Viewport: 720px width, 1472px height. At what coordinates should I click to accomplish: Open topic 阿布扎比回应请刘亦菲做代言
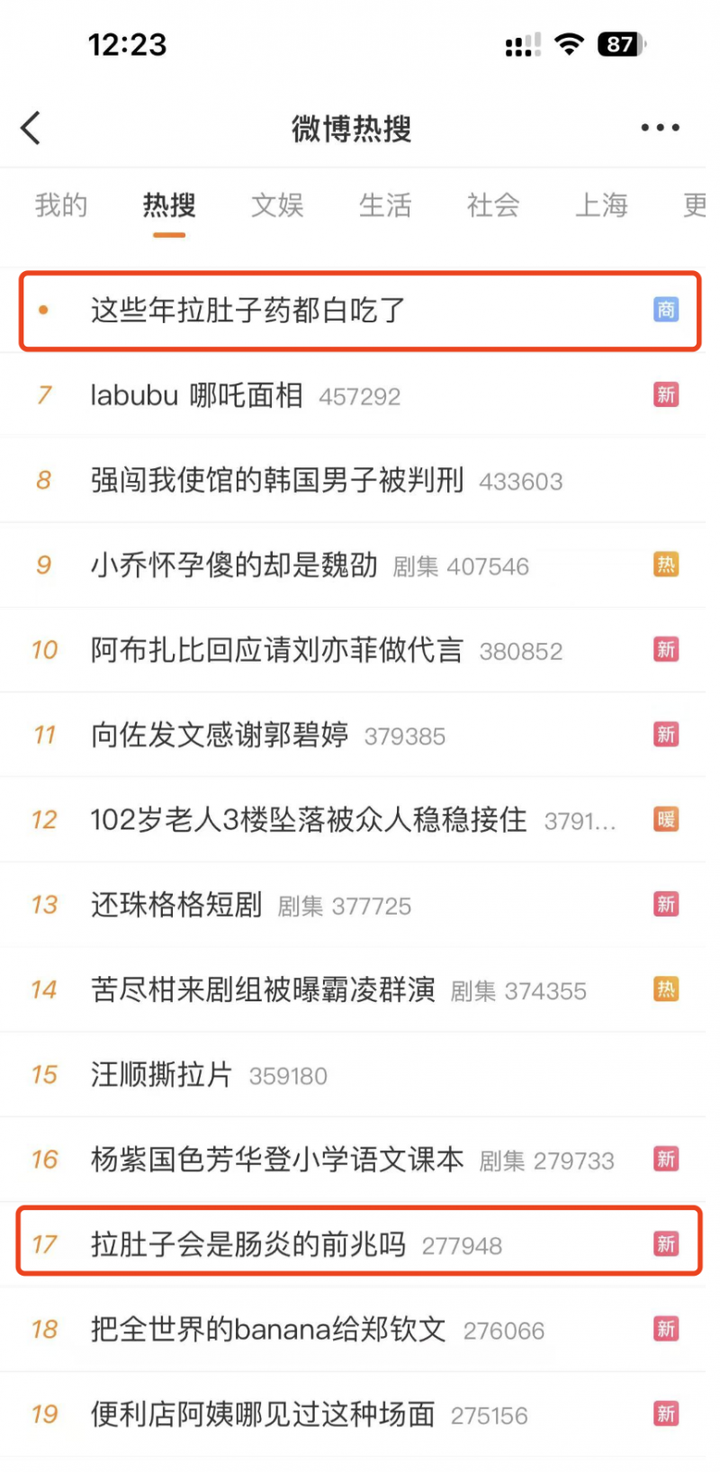click(277, 651)
